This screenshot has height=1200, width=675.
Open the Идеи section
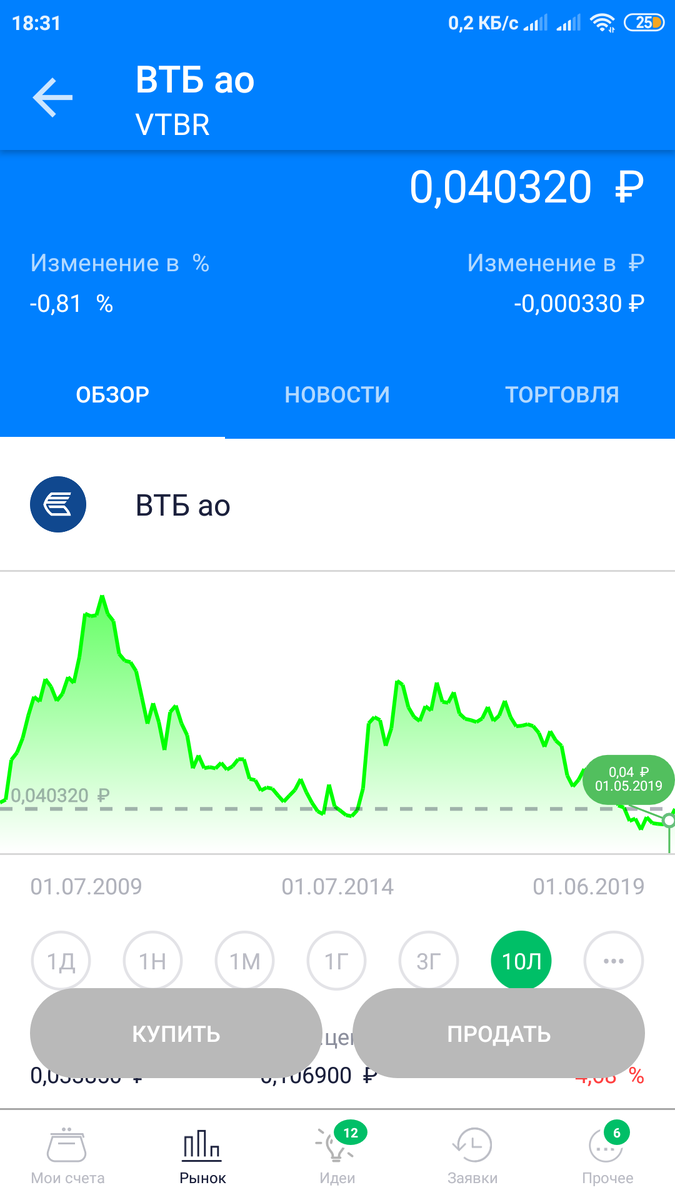coord(337,1156)
